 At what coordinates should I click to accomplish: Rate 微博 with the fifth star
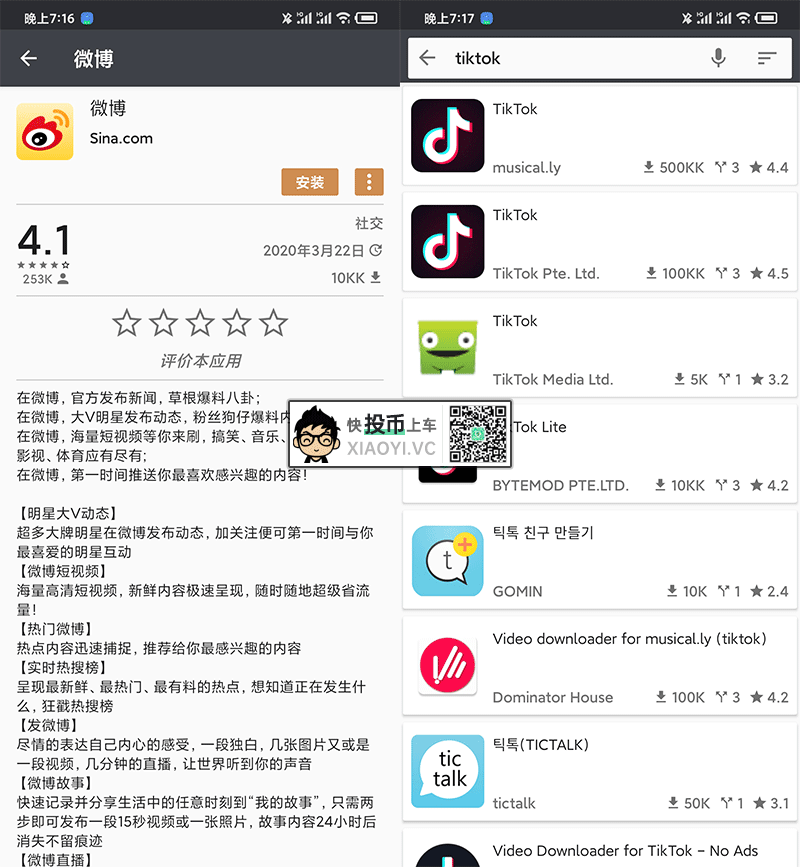pos(273,323)
